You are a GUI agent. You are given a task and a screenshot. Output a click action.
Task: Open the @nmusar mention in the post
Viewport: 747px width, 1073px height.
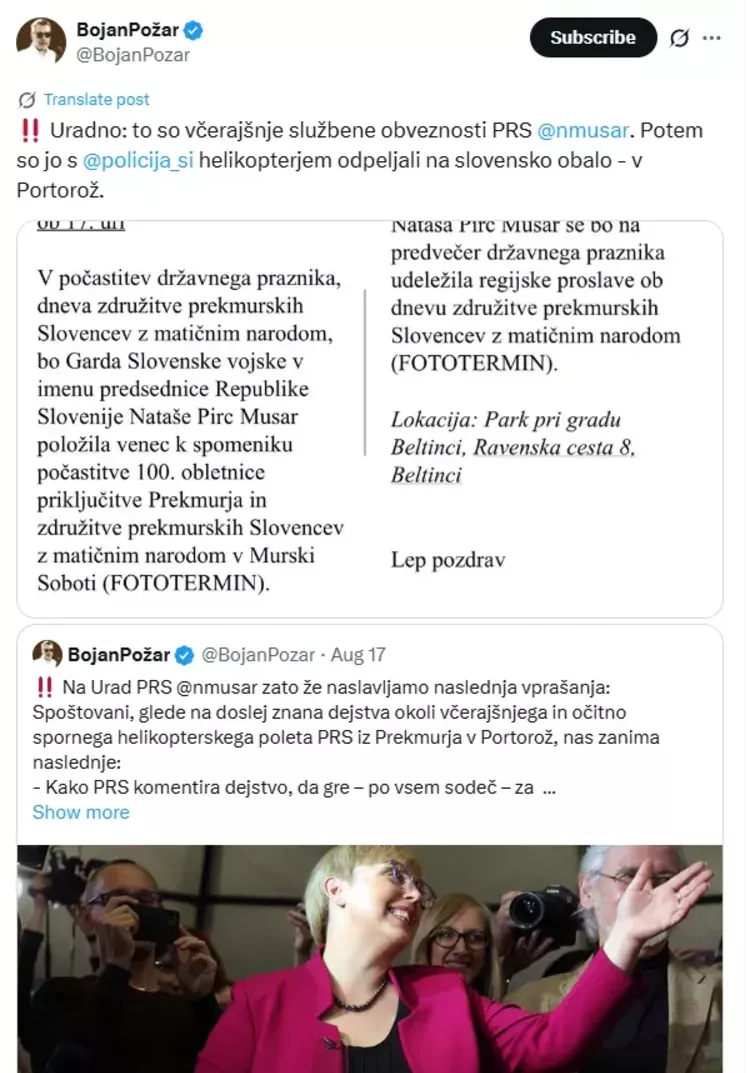[x=584, y=131]
